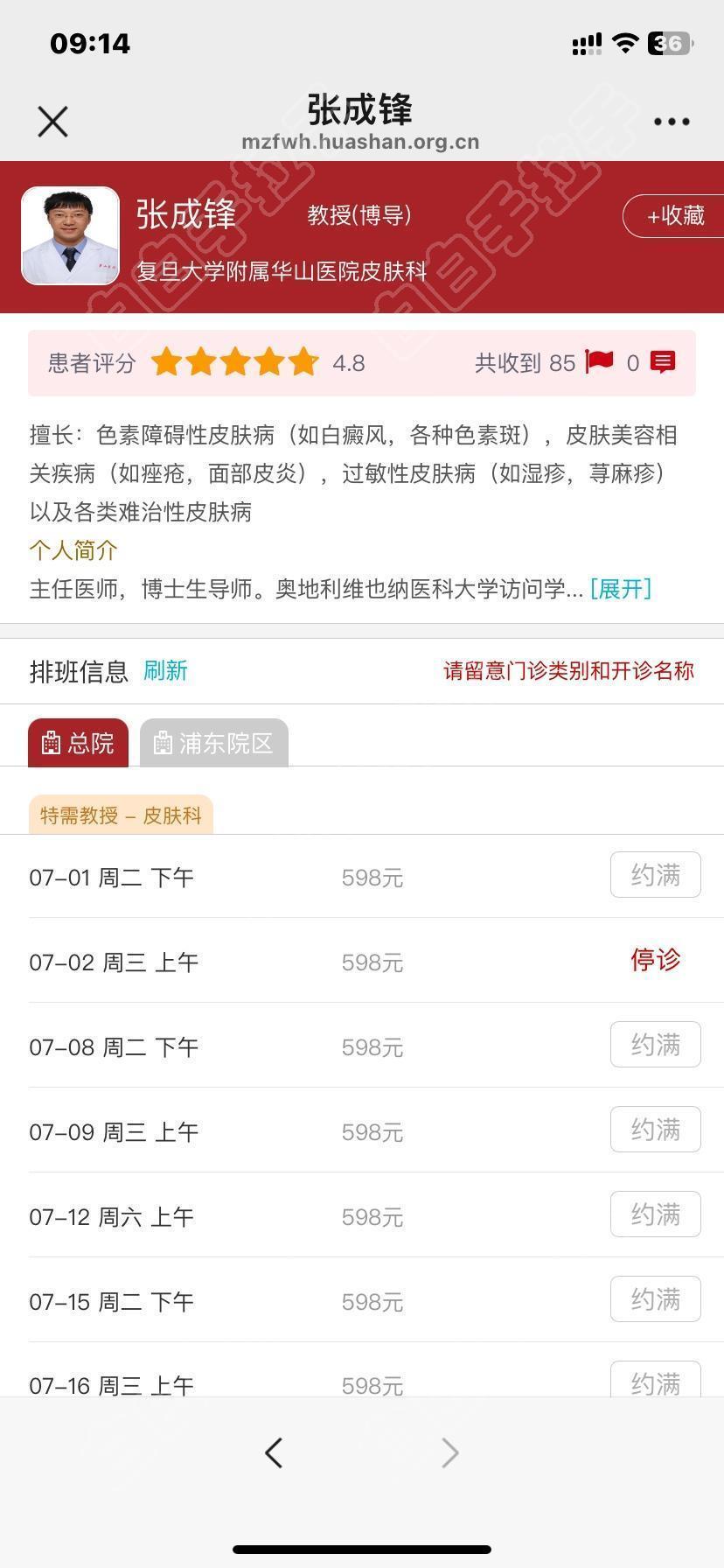The height and width of the screenshot is (1568, 724).
Task: Go back with the browser back arrow
Action: click(274, 1453)
